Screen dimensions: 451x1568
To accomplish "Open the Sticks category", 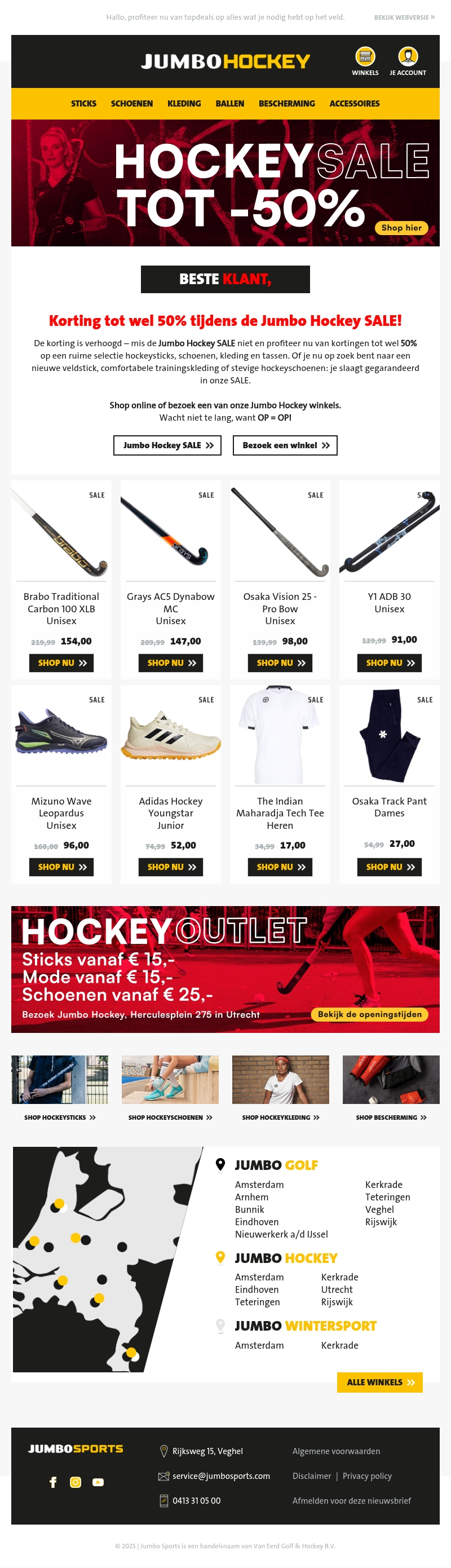I will click(x=83, y=104).
